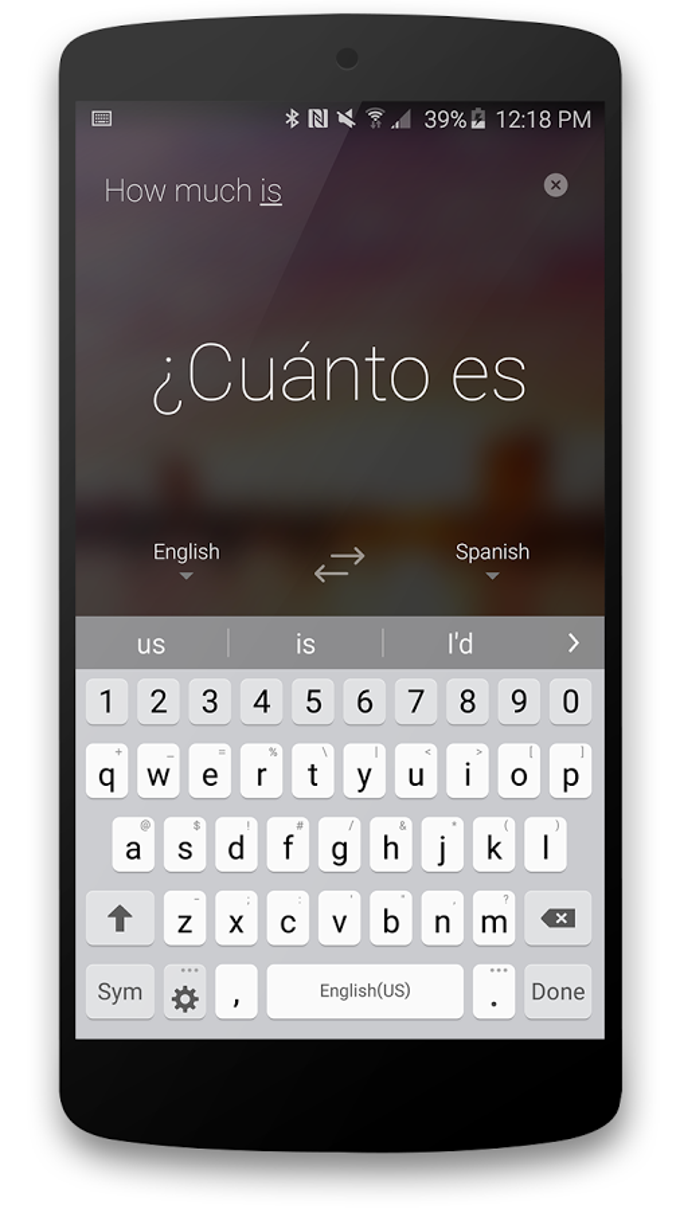Hit the backspace key
680x1209 pixels.
[558, 918]
